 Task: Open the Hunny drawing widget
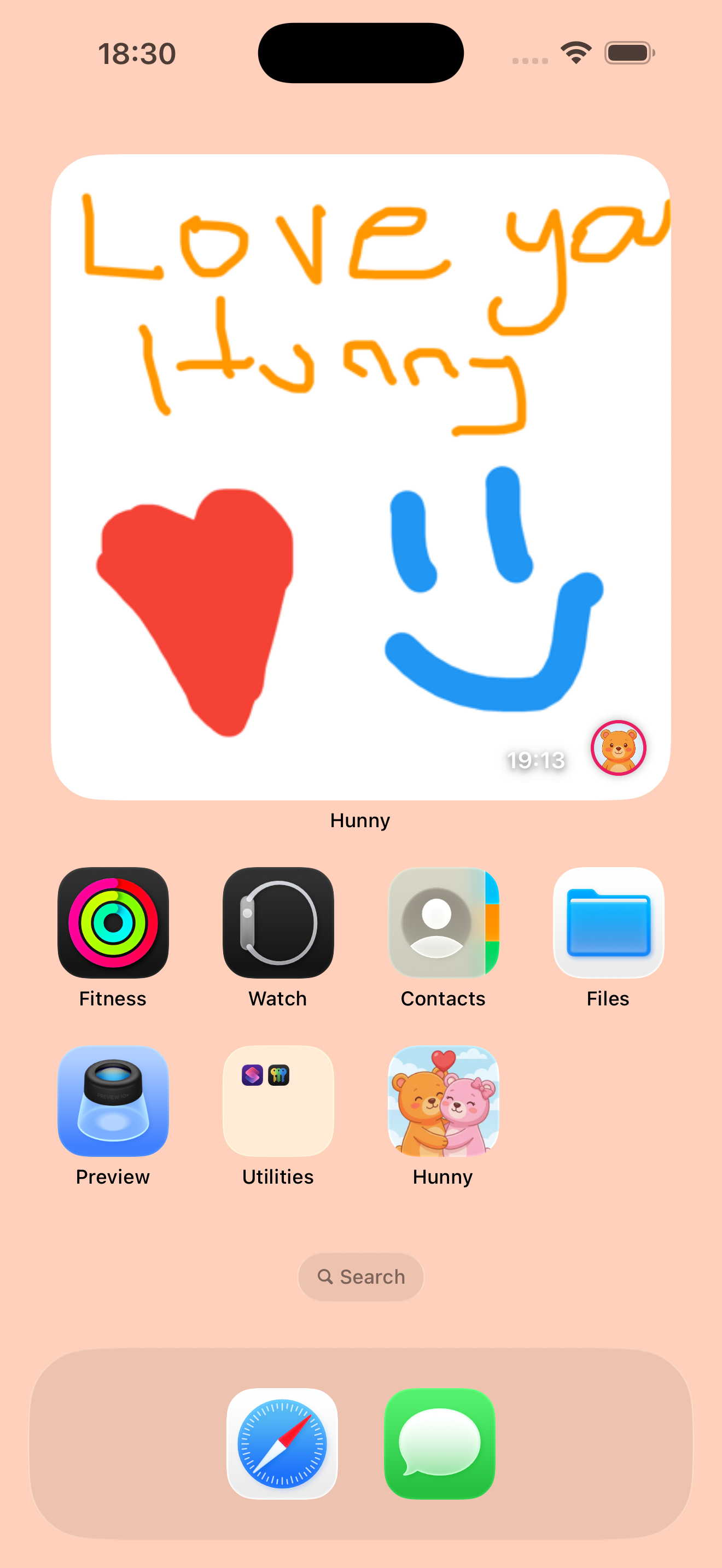[x=360, y=477]
